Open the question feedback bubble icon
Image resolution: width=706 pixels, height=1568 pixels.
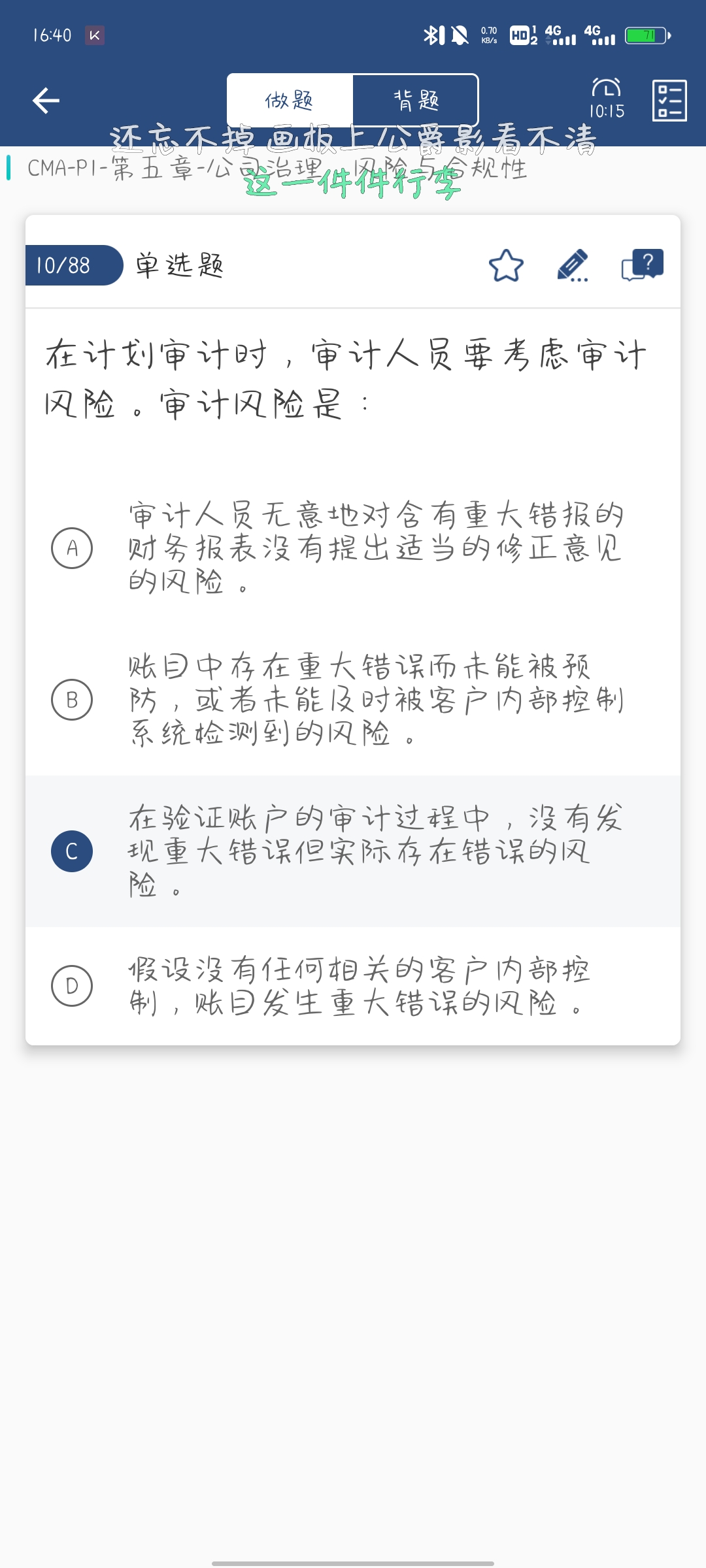[642, 265]
